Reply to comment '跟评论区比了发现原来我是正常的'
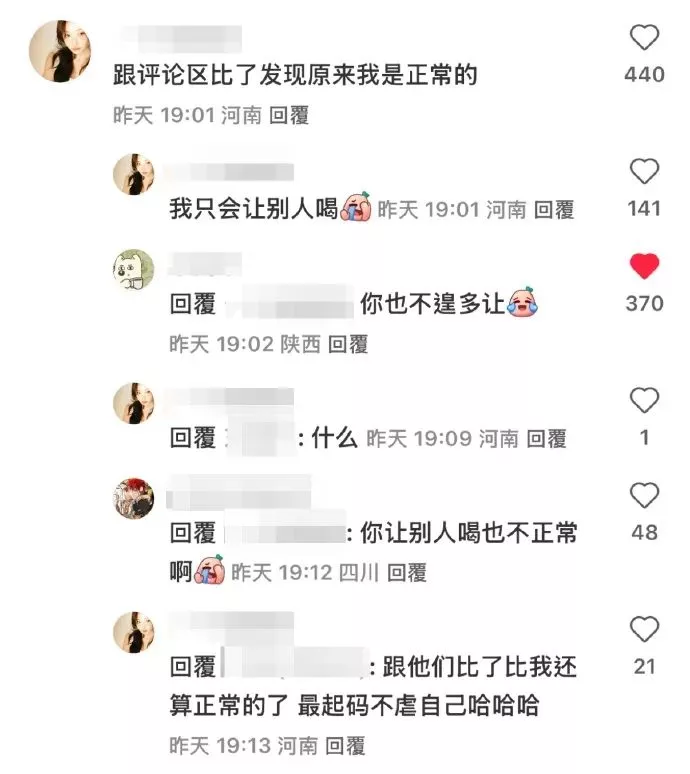690x774 pixels. [x=290, y=115]
